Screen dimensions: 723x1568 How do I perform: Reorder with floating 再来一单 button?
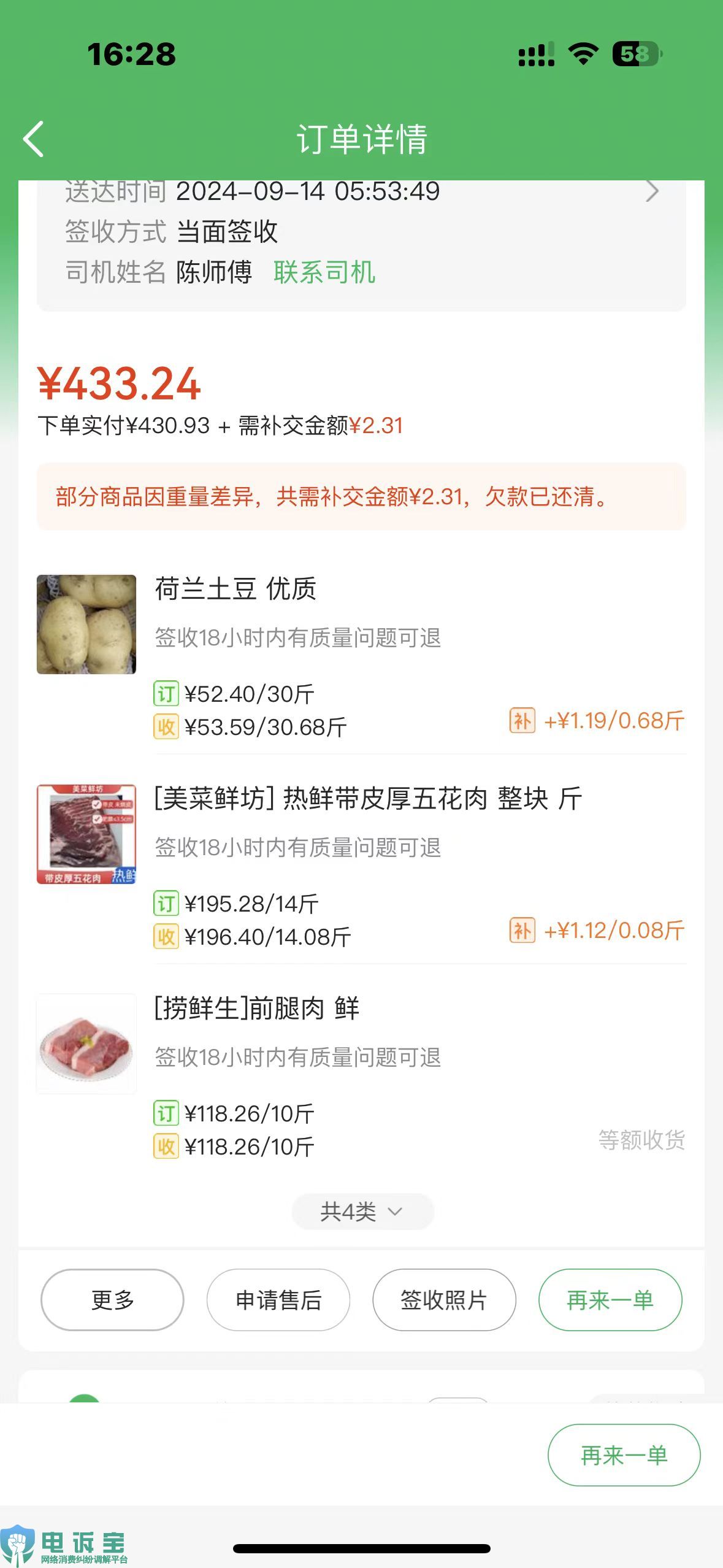coord(623,1455)
